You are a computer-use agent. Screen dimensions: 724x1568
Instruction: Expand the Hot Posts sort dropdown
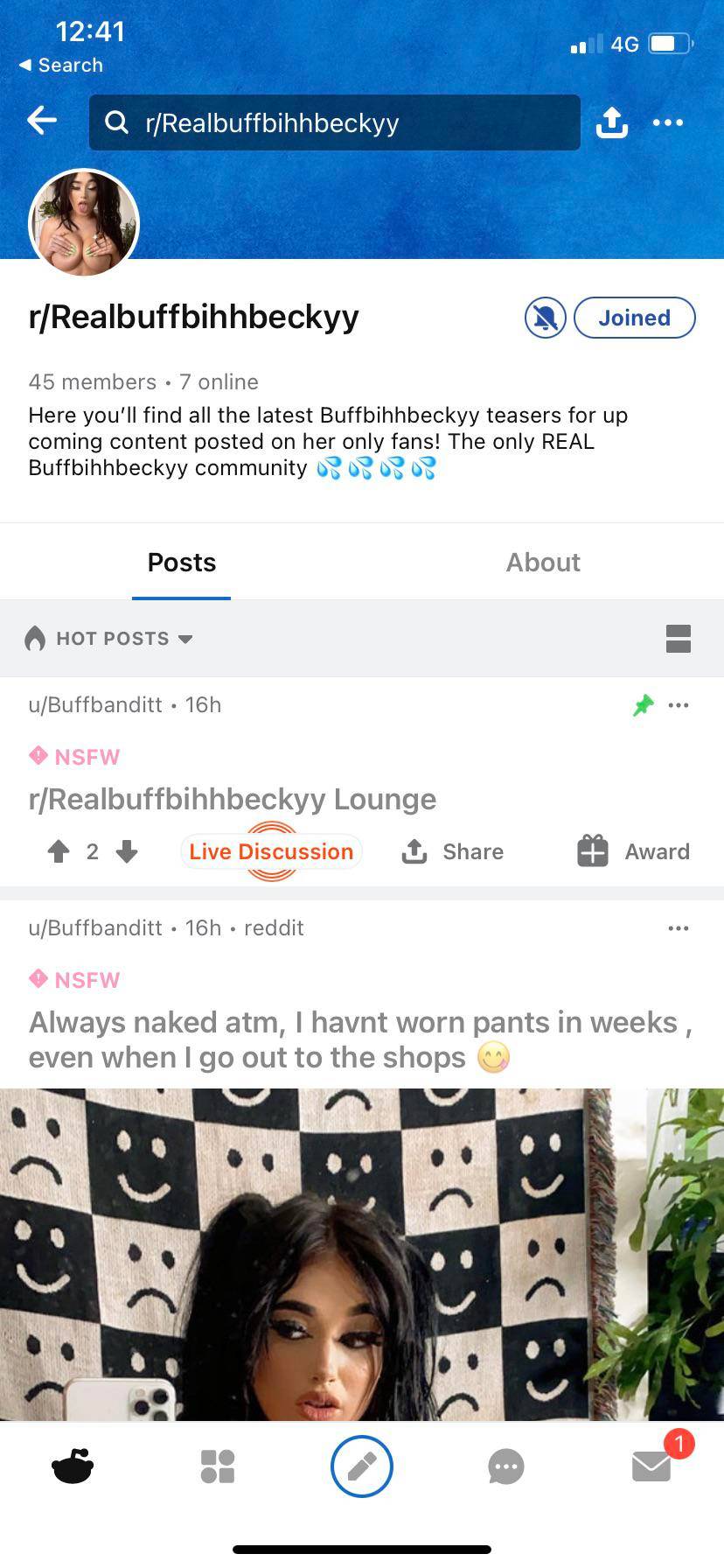point(110,639)
